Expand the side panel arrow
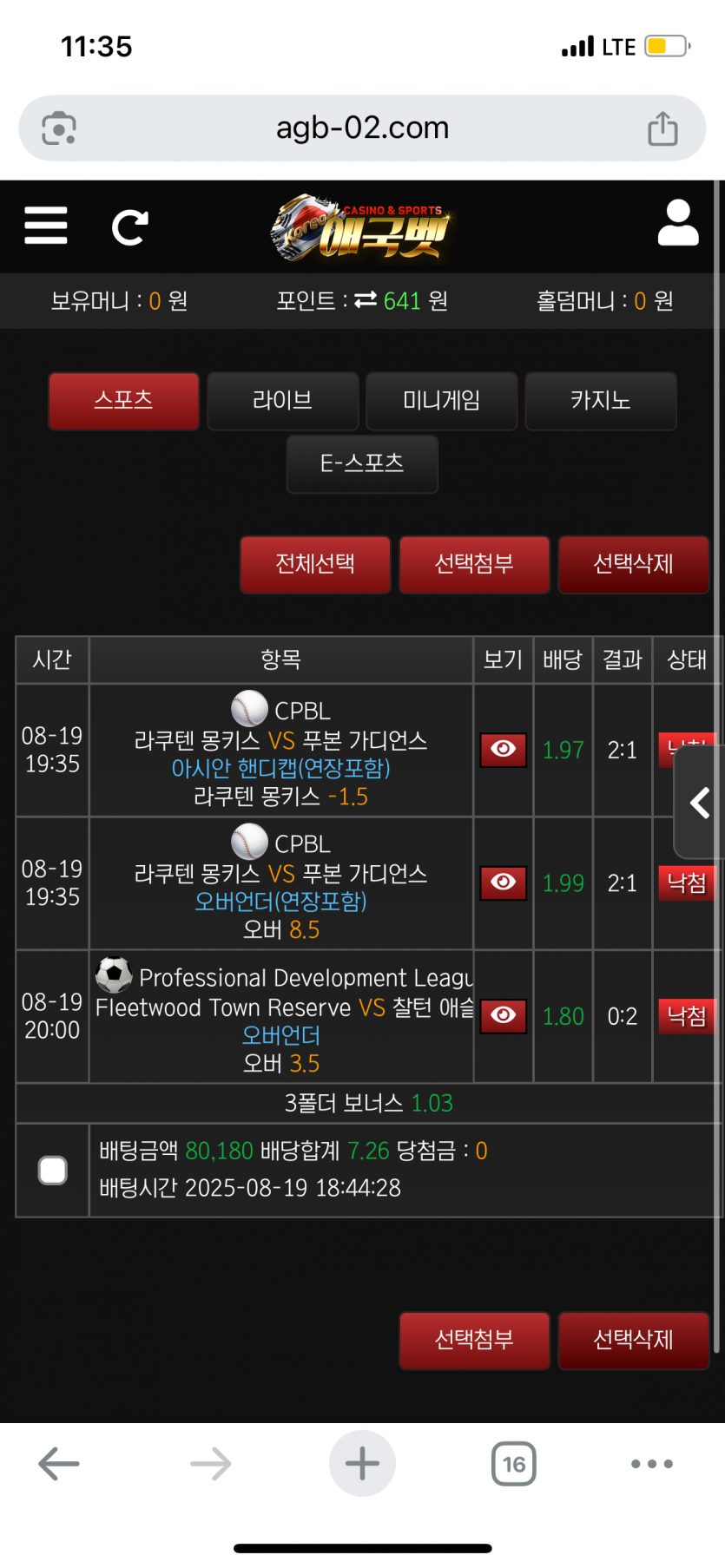Screen dimensions: 725x1568 pos(700,803)
